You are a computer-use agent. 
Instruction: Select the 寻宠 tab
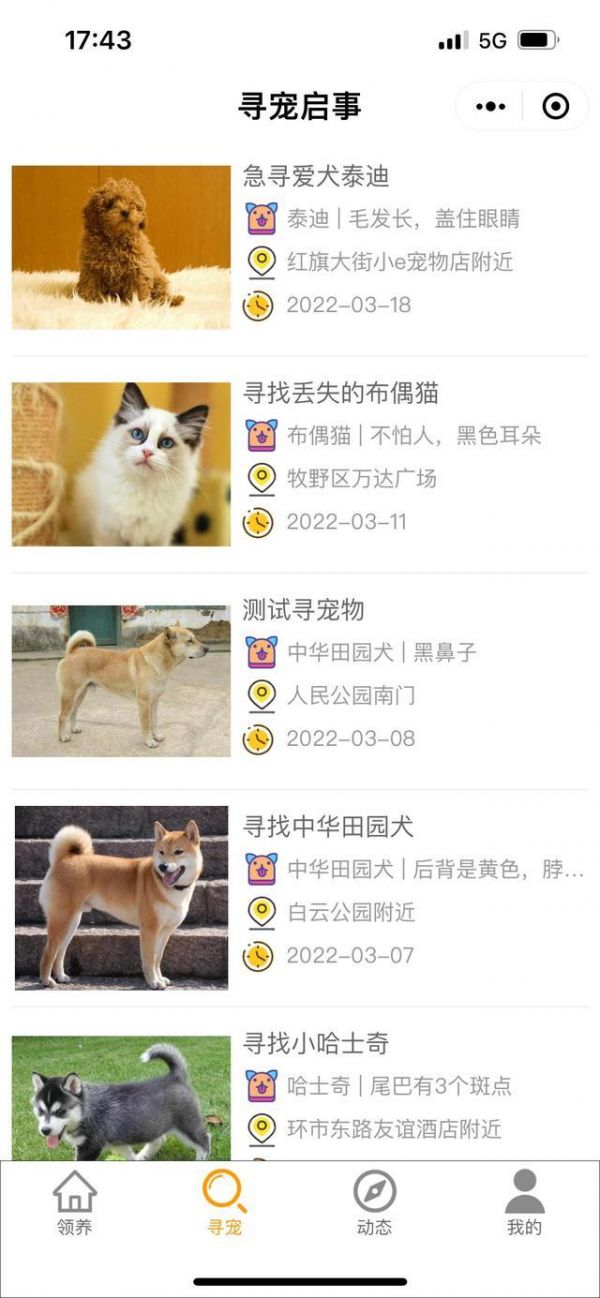225,1204
